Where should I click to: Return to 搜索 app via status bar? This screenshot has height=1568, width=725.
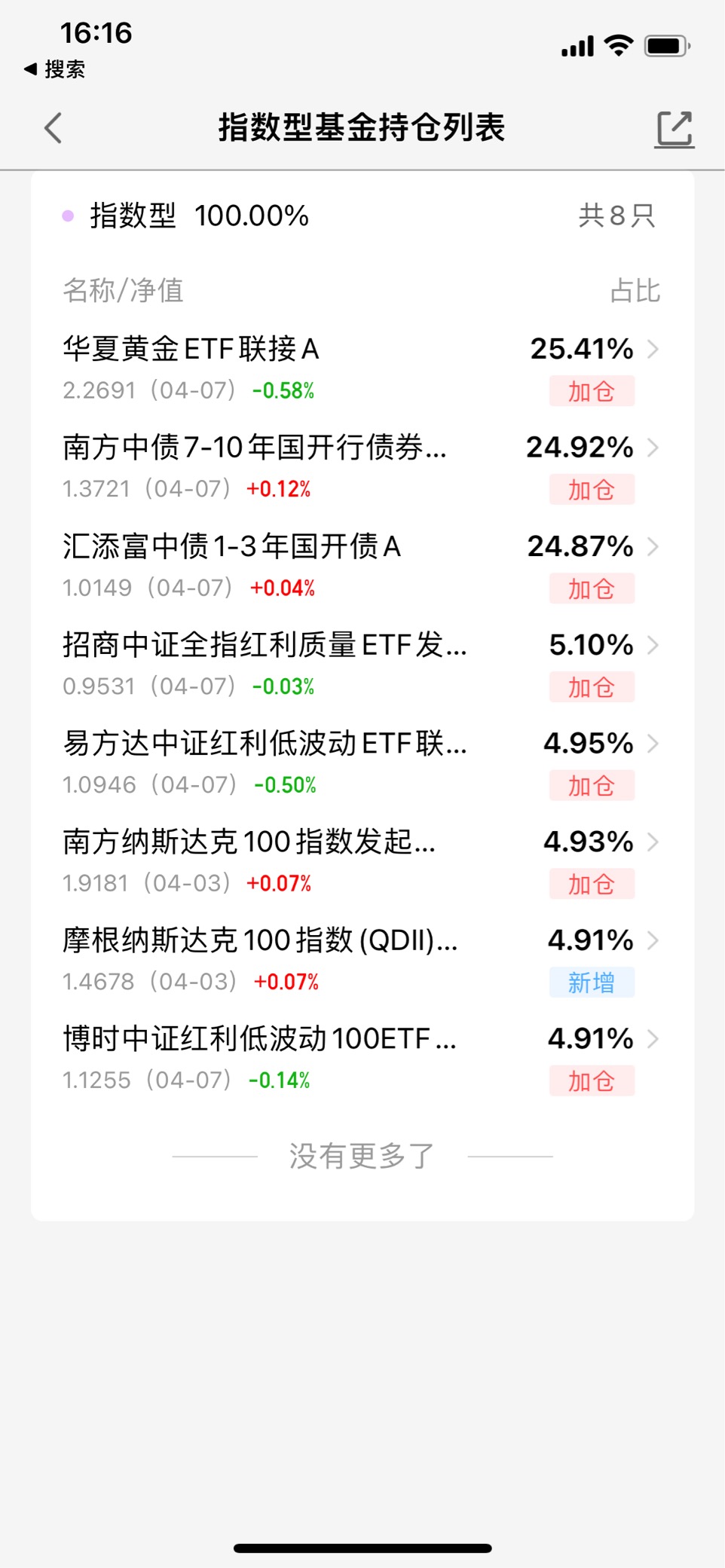pyautogui.click(x=55, y=69)
